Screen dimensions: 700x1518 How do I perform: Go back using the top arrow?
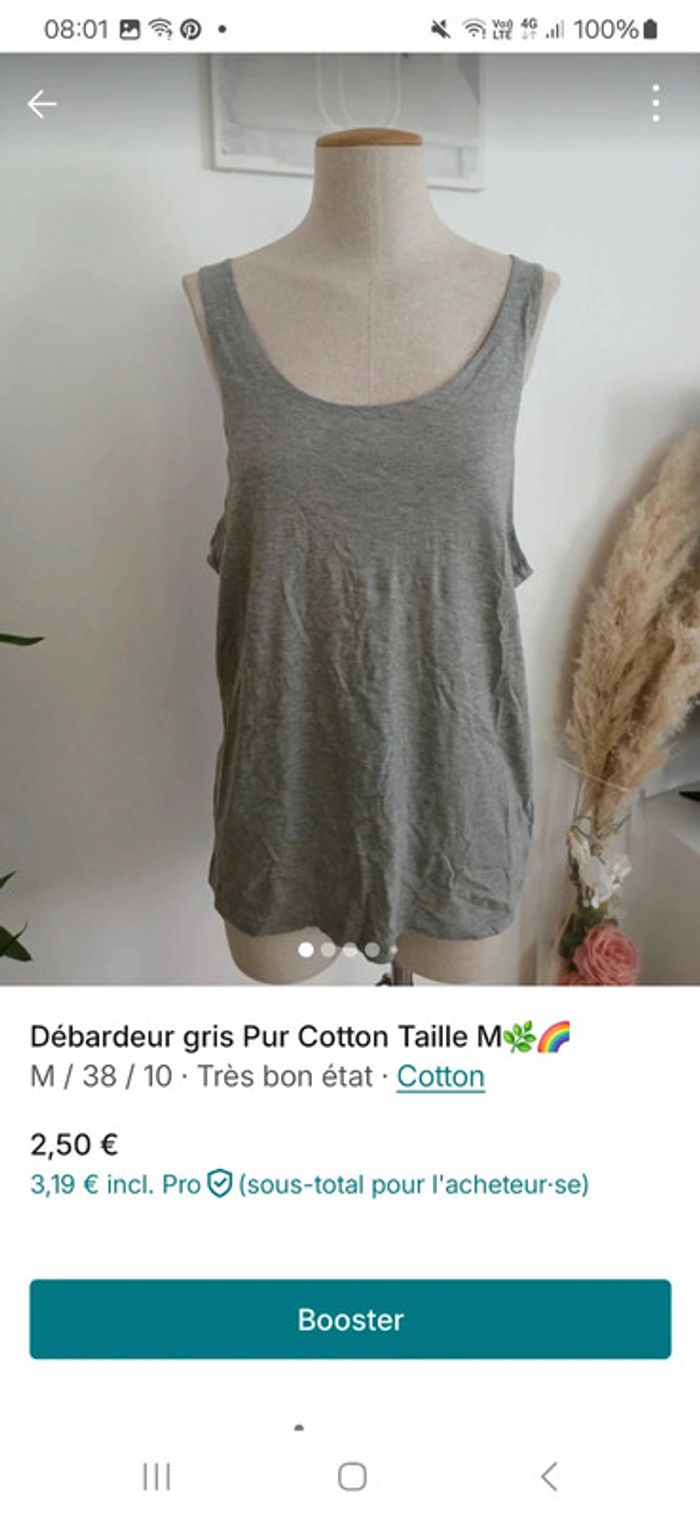point(41,104)
